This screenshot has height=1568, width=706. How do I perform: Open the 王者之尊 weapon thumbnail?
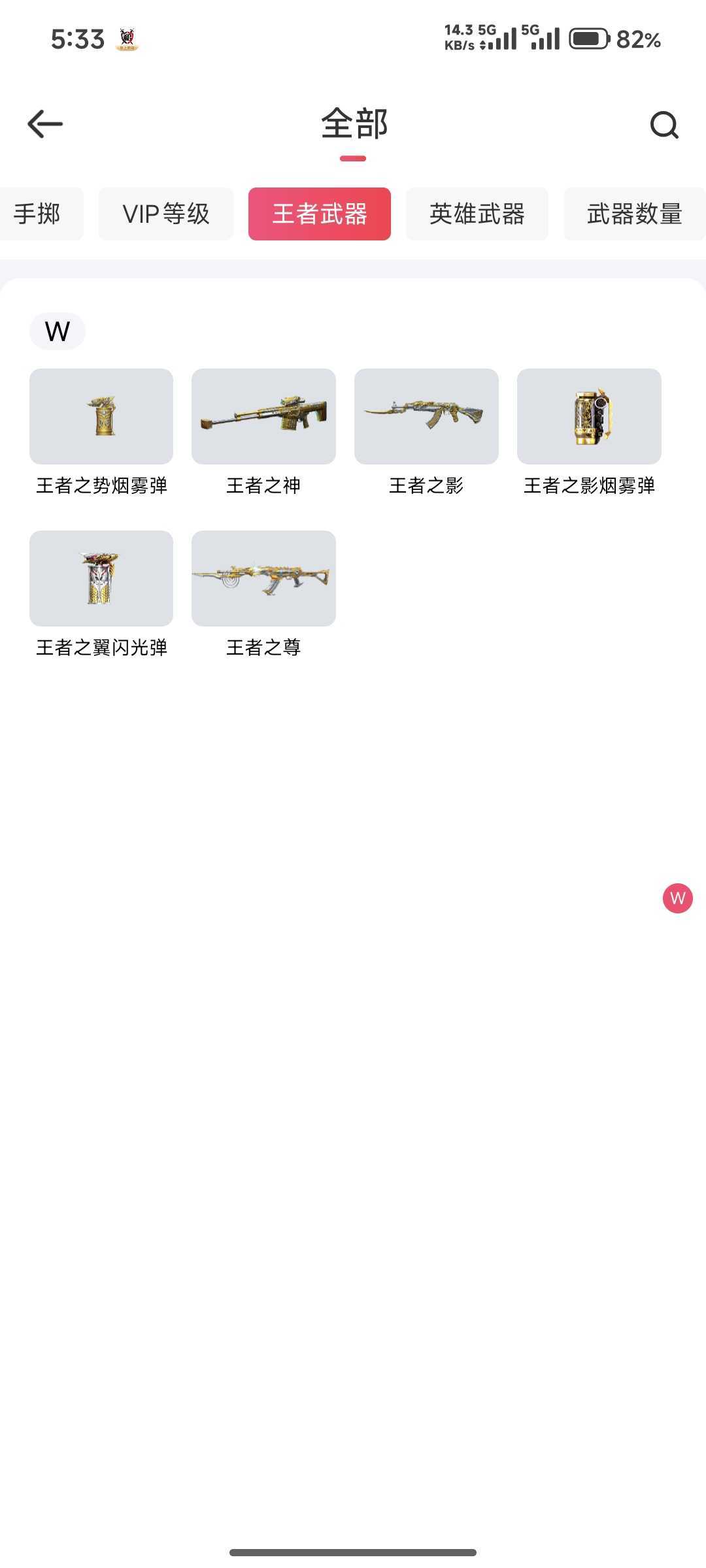263,579
